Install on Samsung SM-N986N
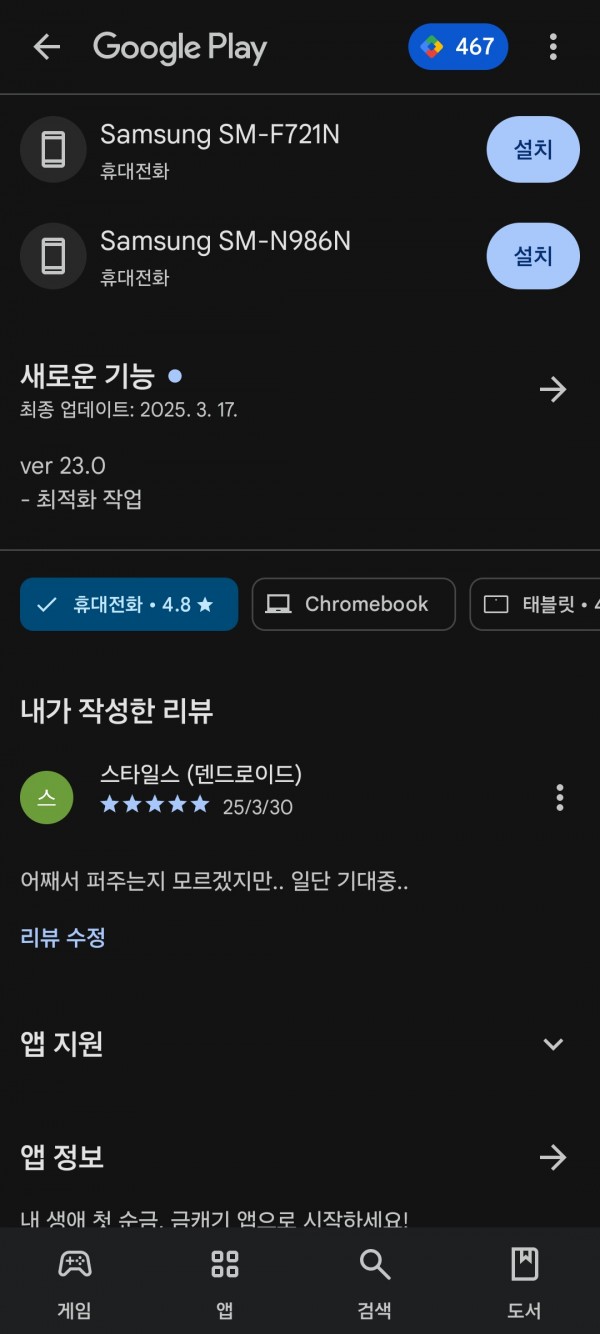Image resolution: width=600 pixels, height=1334 pixels. click(533, 256)
